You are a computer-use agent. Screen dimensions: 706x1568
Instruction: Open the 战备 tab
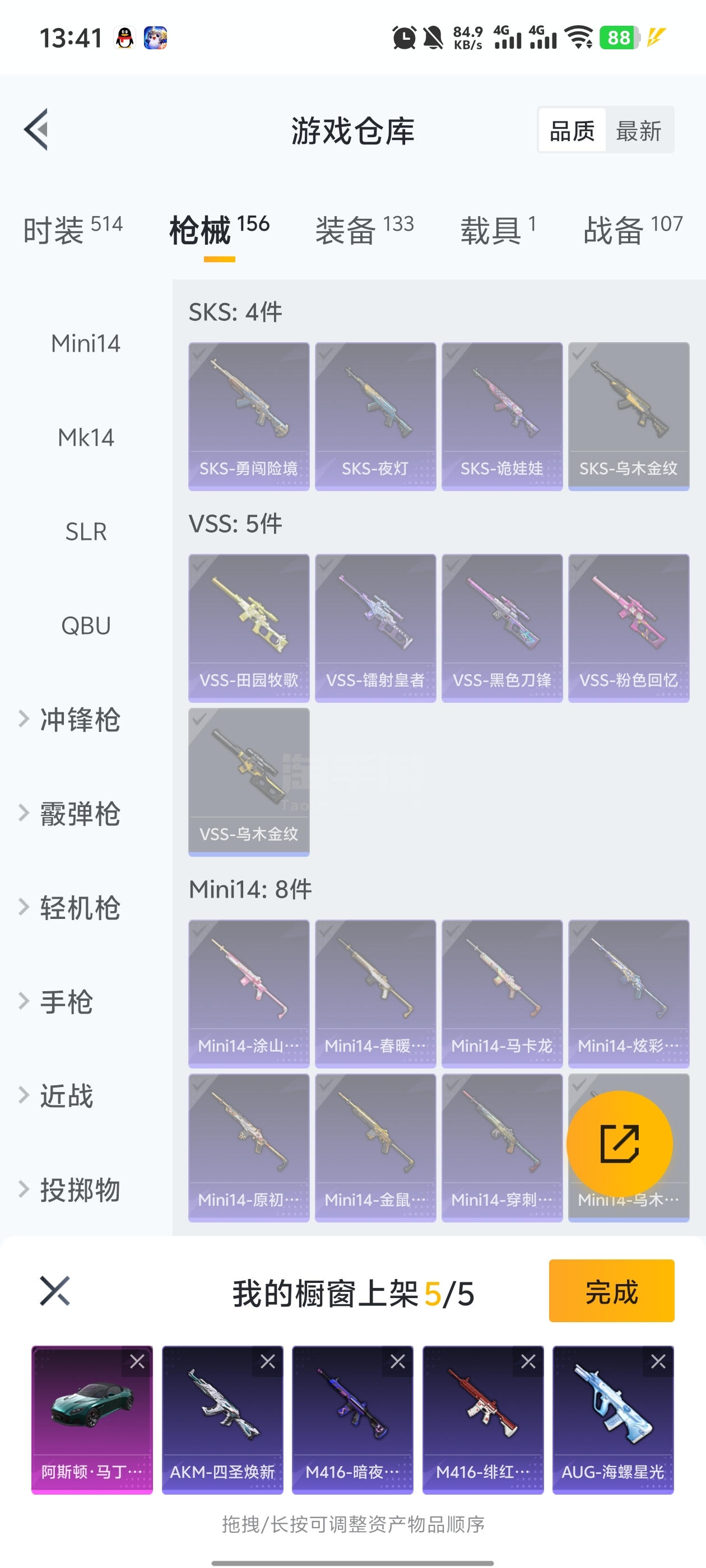[631, 230]
